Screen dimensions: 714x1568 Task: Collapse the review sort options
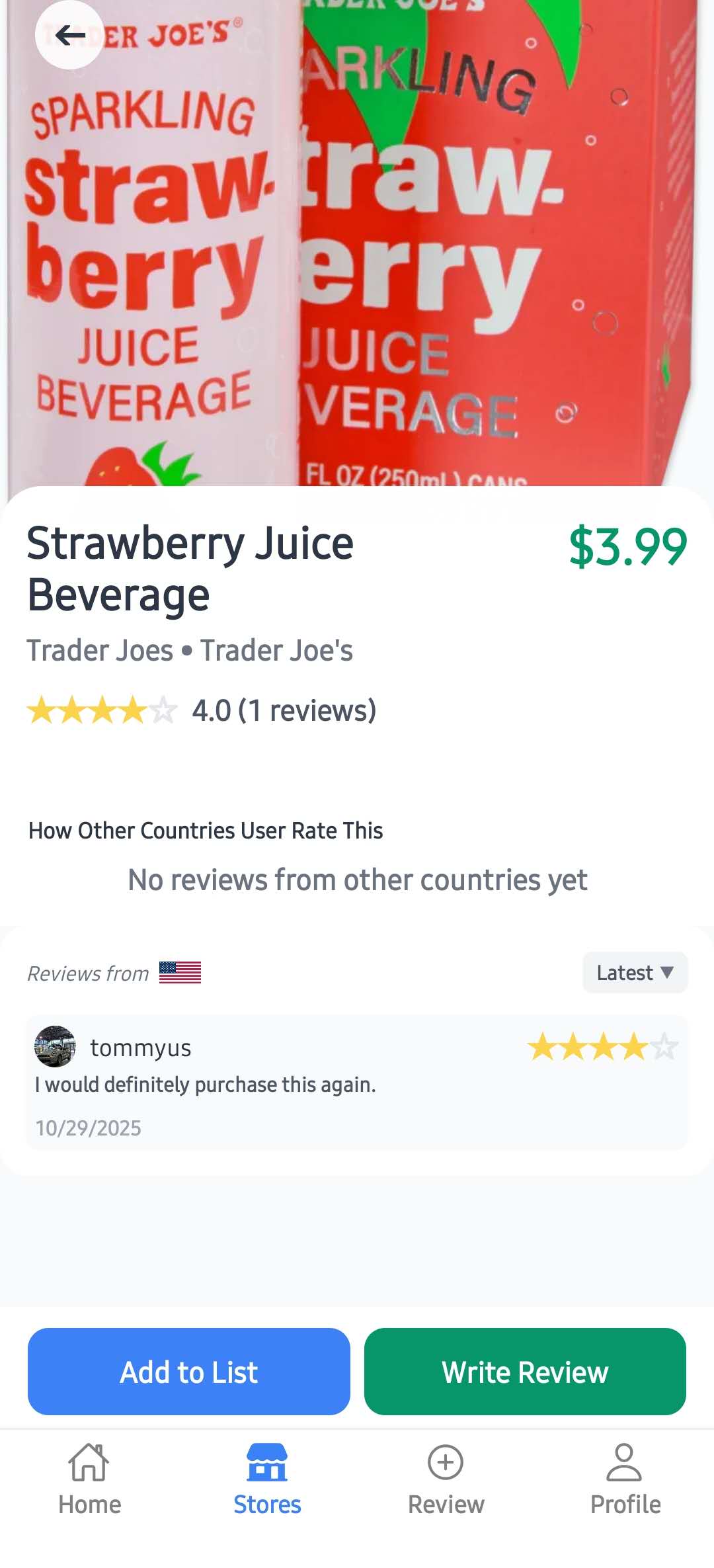635,972
